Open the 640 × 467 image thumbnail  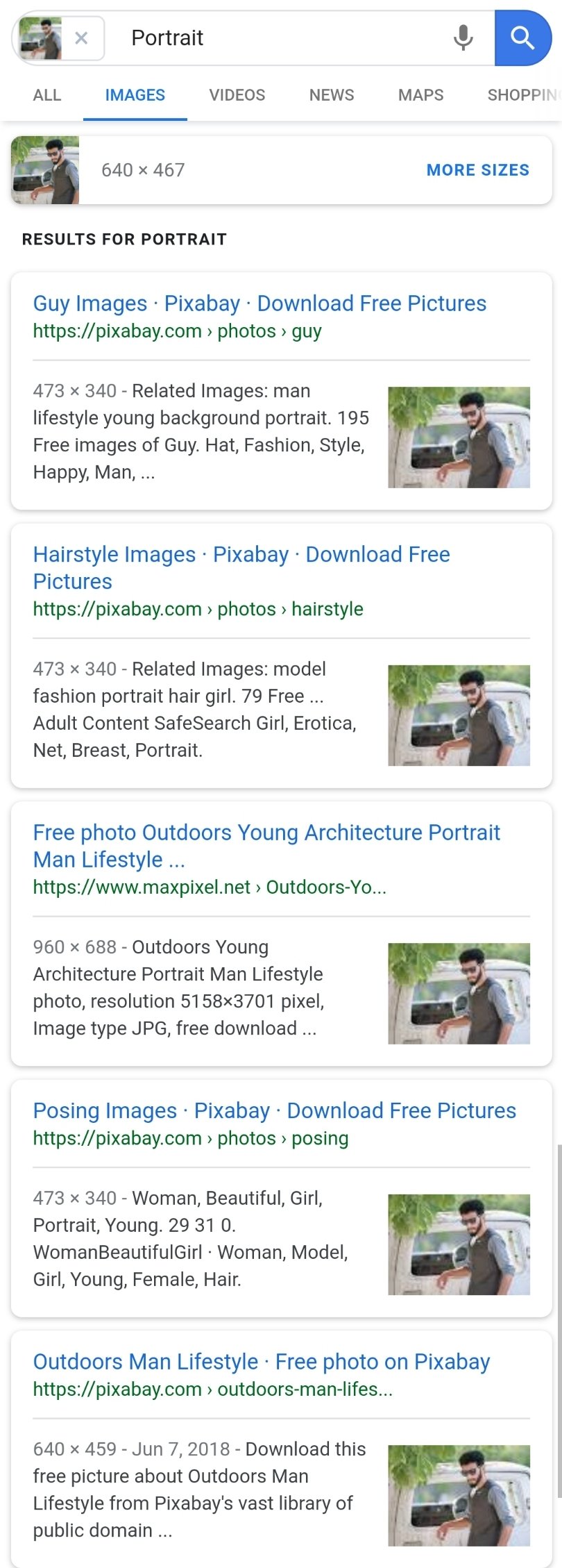point(46,170)
